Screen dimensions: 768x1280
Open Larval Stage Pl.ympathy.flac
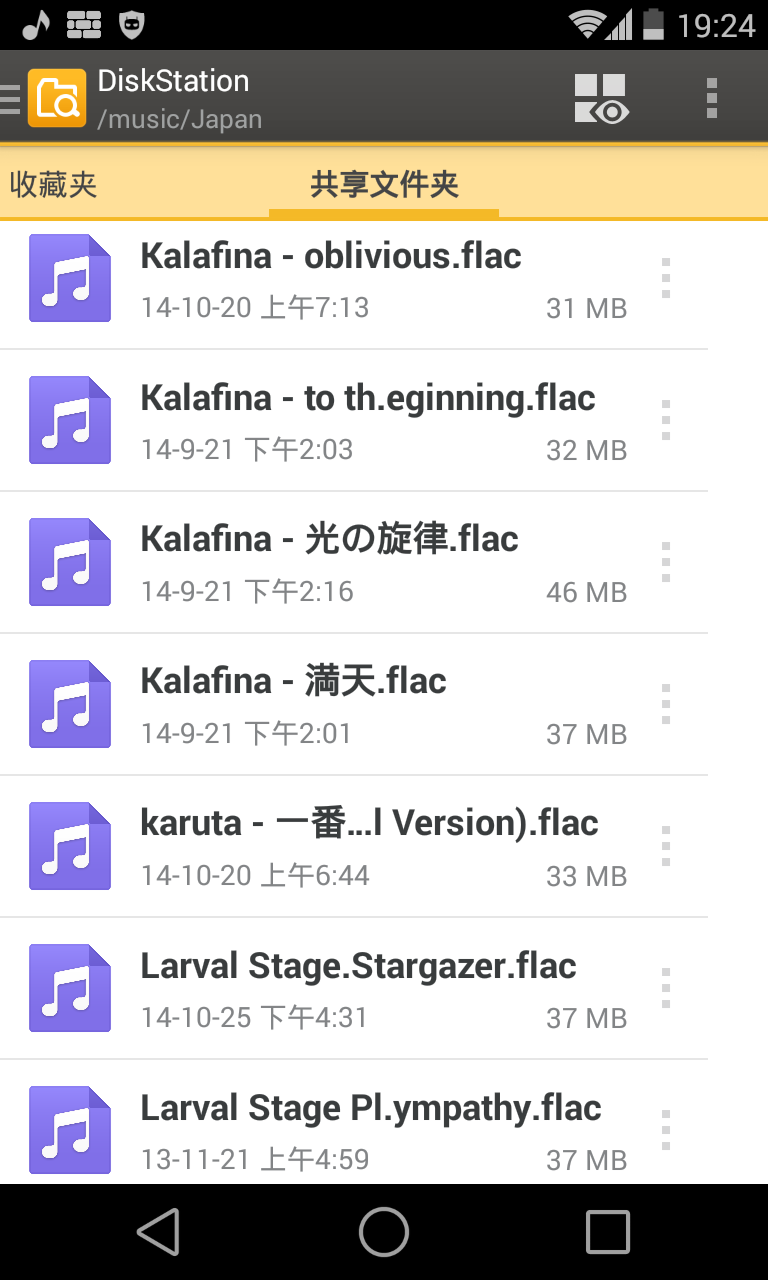coord(330,1130)
